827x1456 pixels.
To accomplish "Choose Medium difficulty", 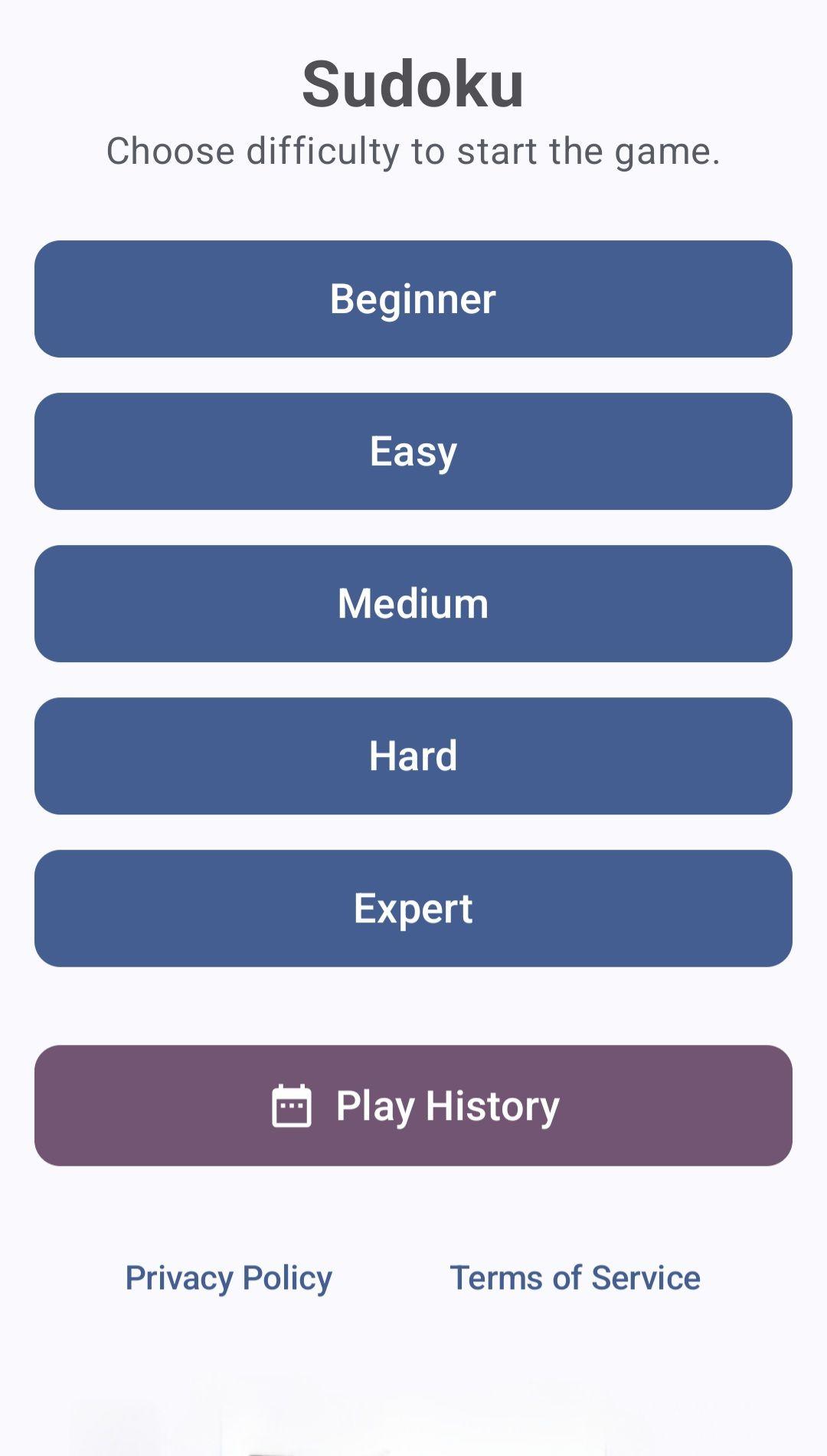I will pyautogui.click(x=413, y=603).
